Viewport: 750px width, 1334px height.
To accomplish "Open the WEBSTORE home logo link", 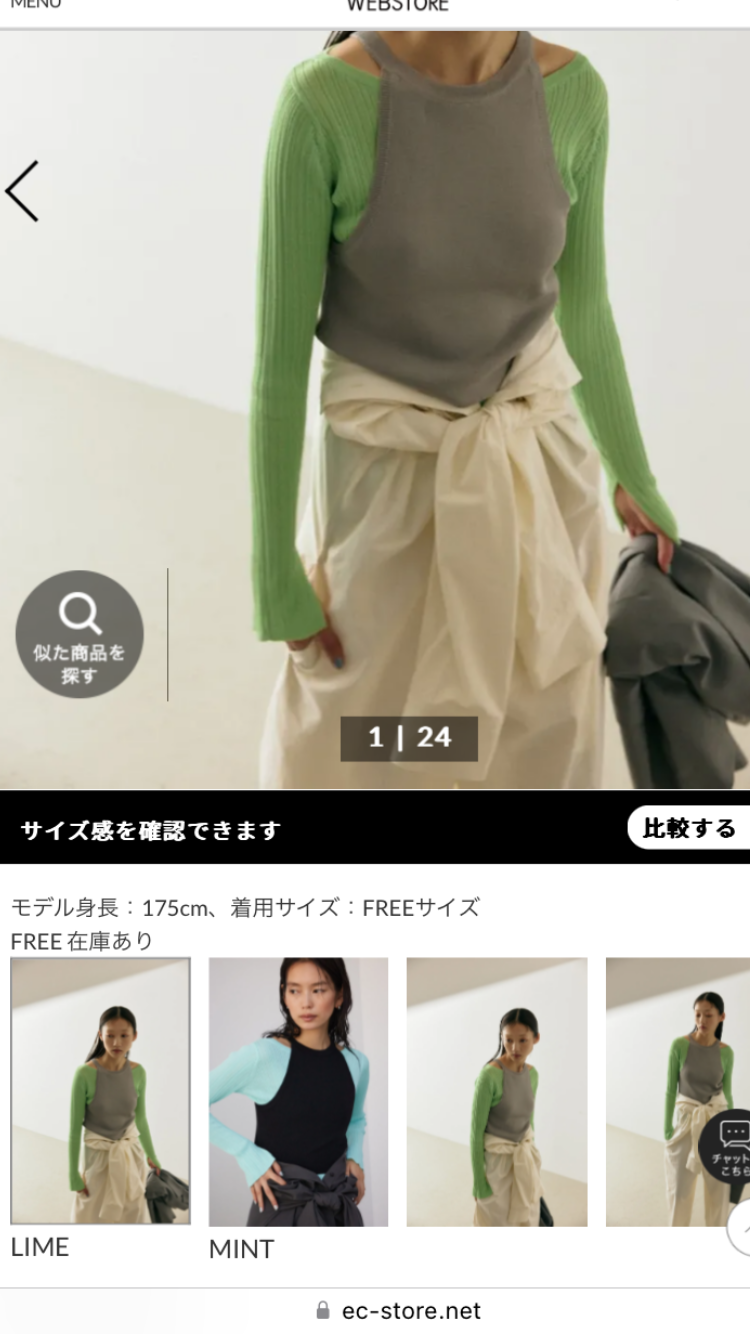I will (398, 6).
